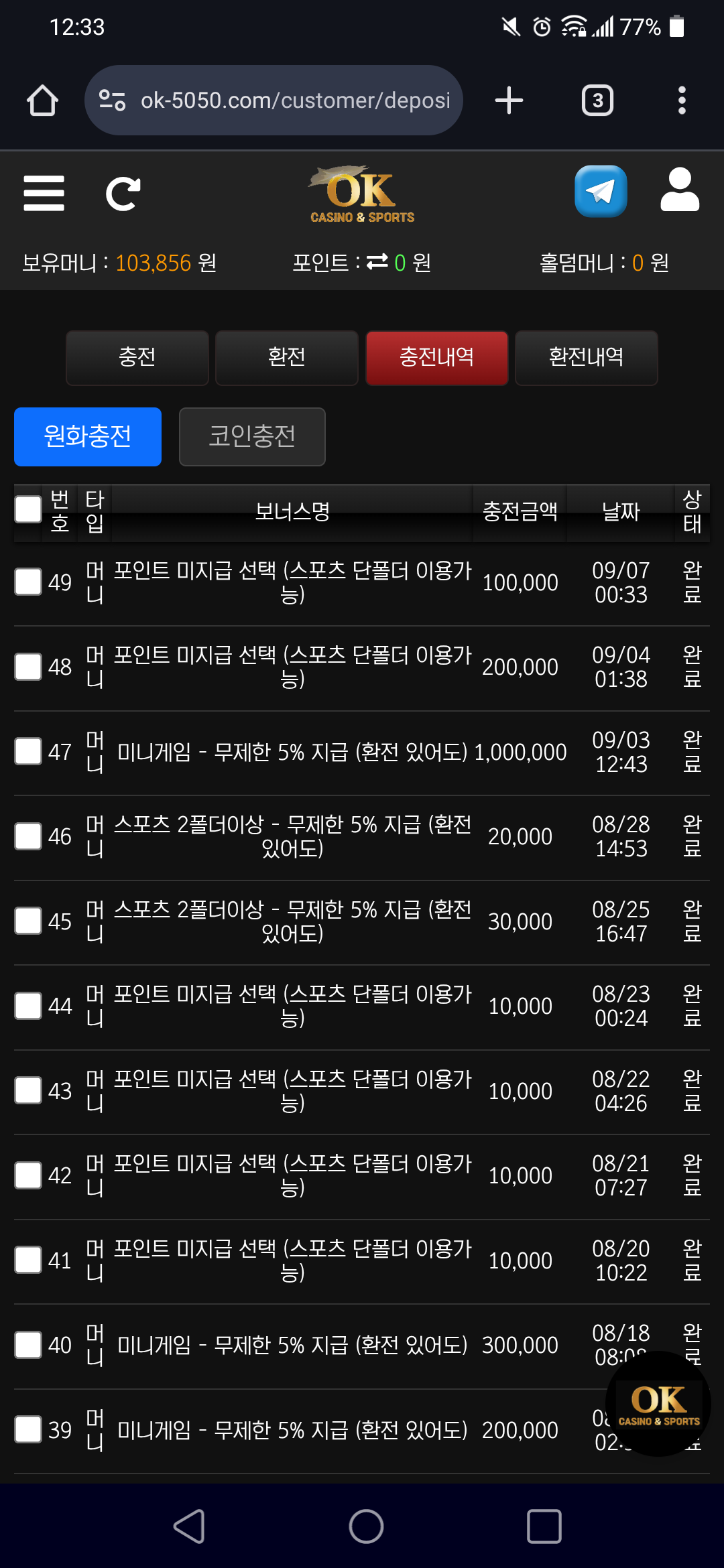The image size is (724, 1568).
Task: Check the select-all box in table header
Action: click(28, 510)
